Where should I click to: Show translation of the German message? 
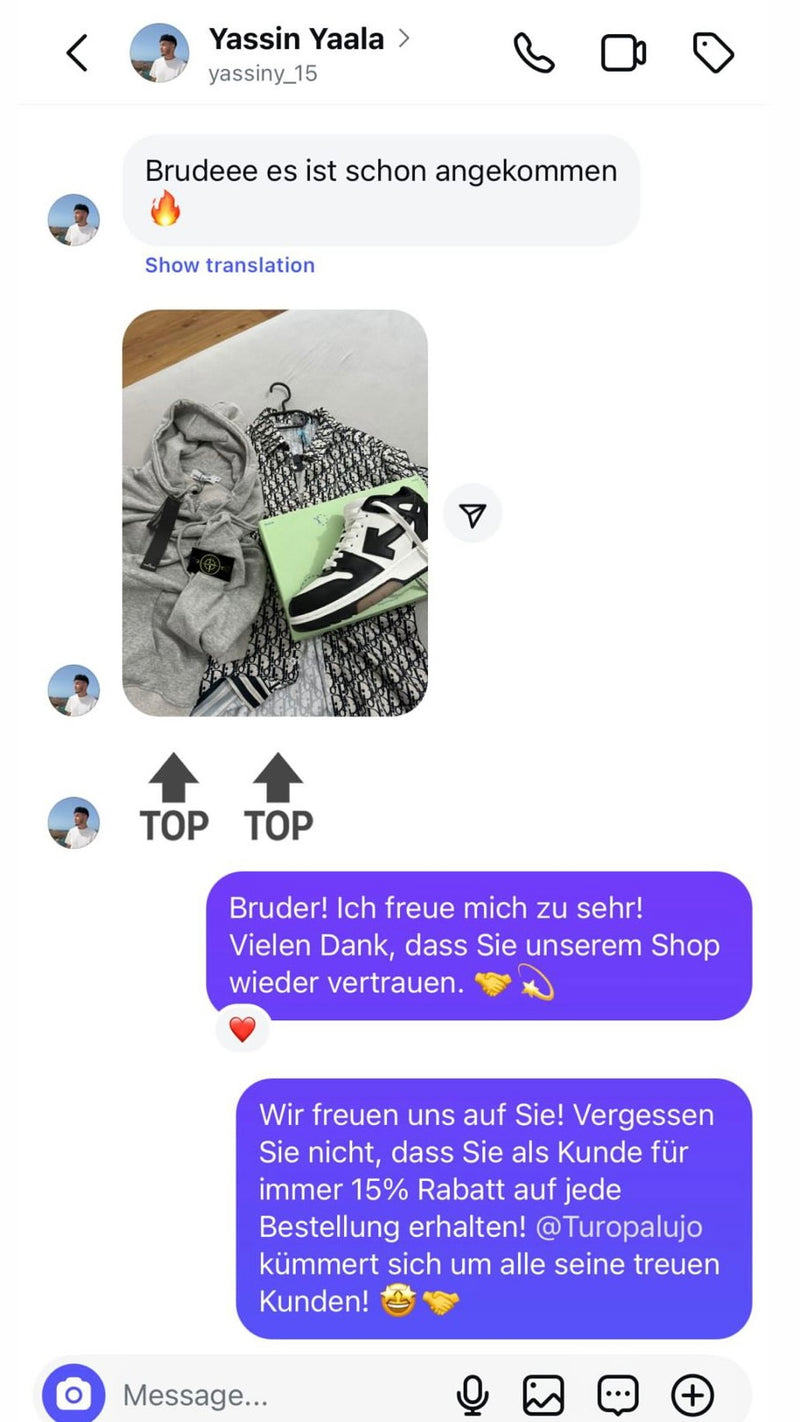point(229,265)
